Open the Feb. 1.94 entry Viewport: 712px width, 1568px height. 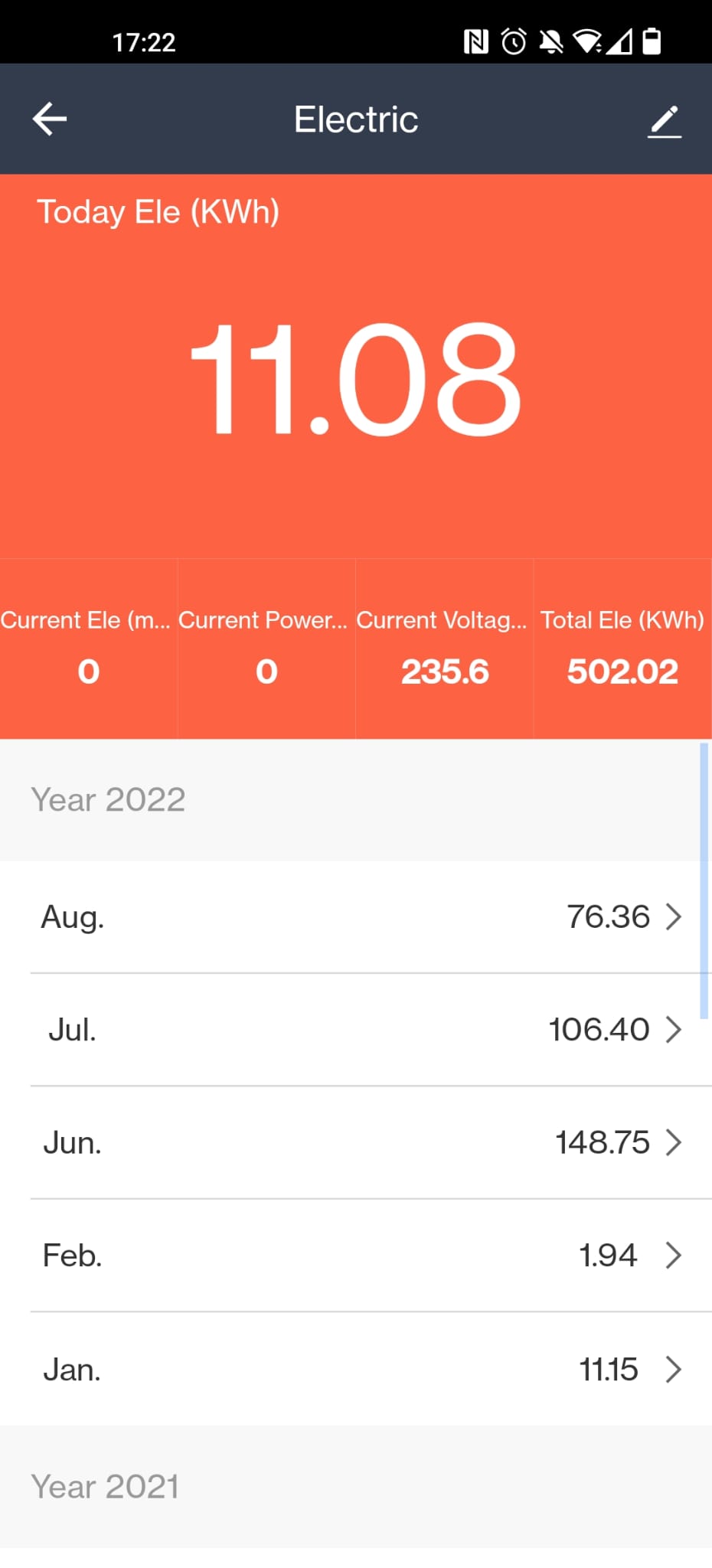(356, 1256)
